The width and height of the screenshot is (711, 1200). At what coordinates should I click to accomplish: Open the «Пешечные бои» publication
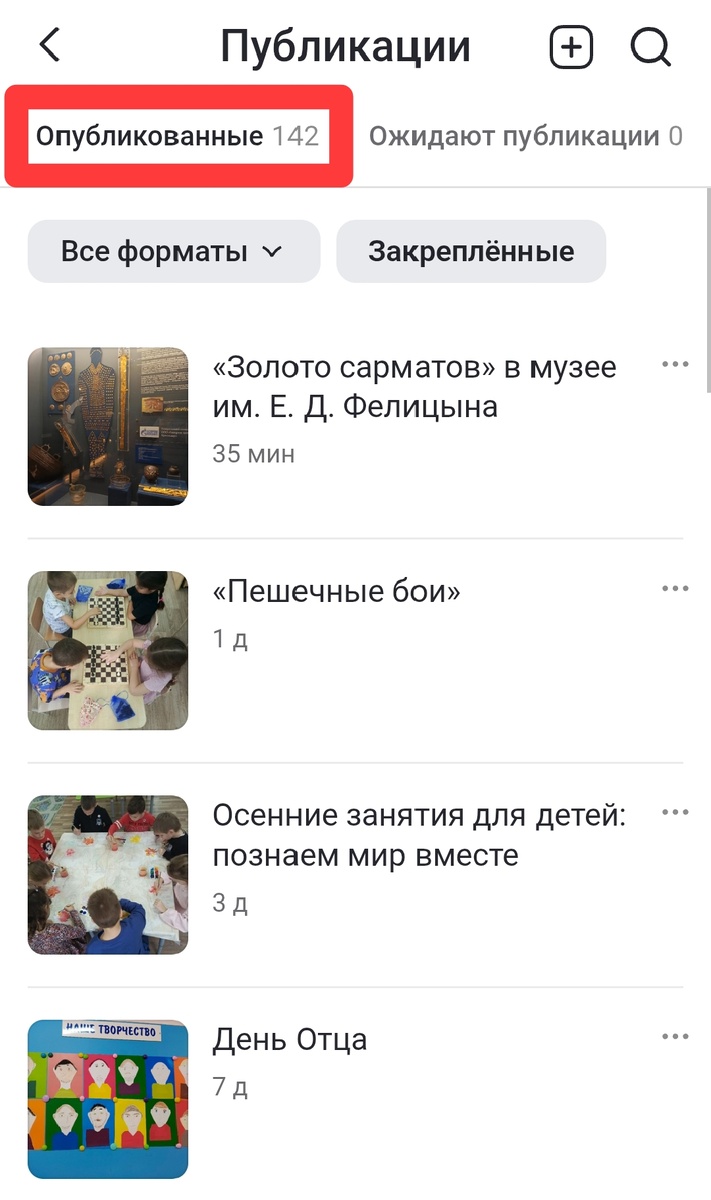pos(337,592)
